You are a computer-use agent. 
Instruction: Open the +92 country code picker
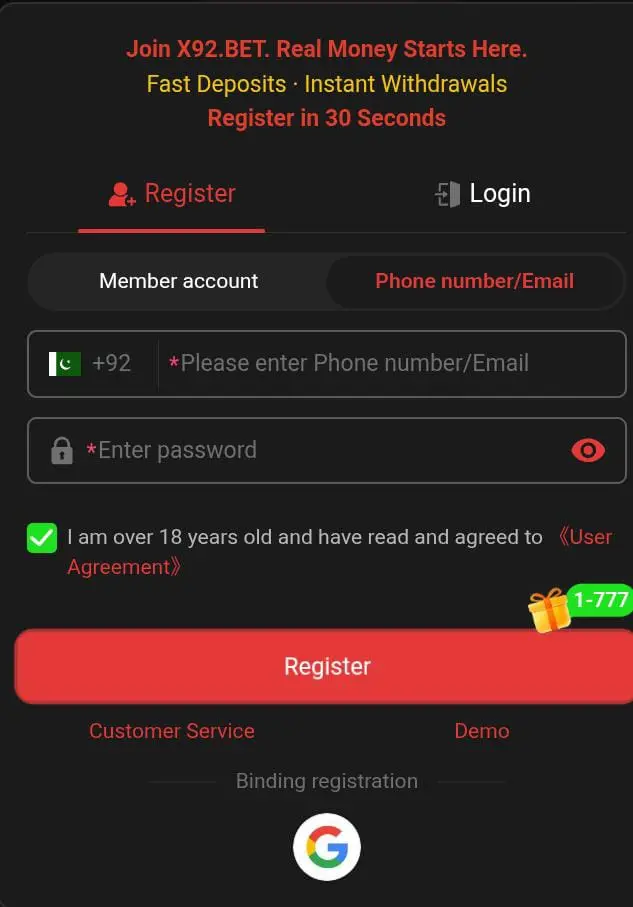(x=92, y=363)
